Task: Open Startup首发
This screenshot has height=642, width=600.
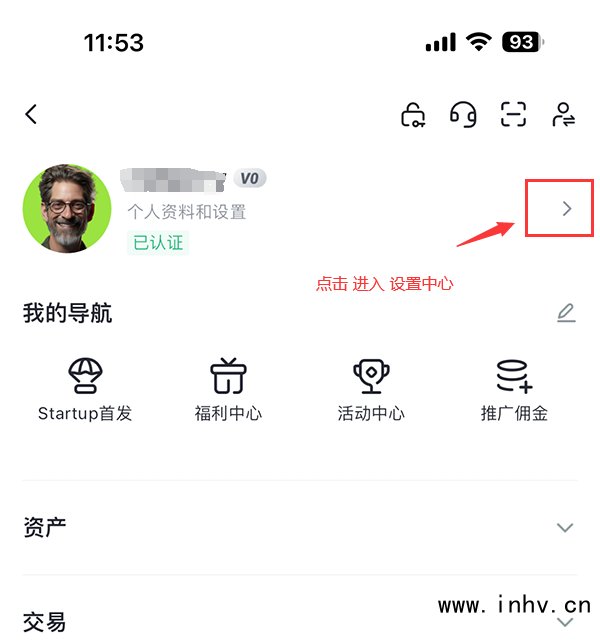Action: point(85,390)
